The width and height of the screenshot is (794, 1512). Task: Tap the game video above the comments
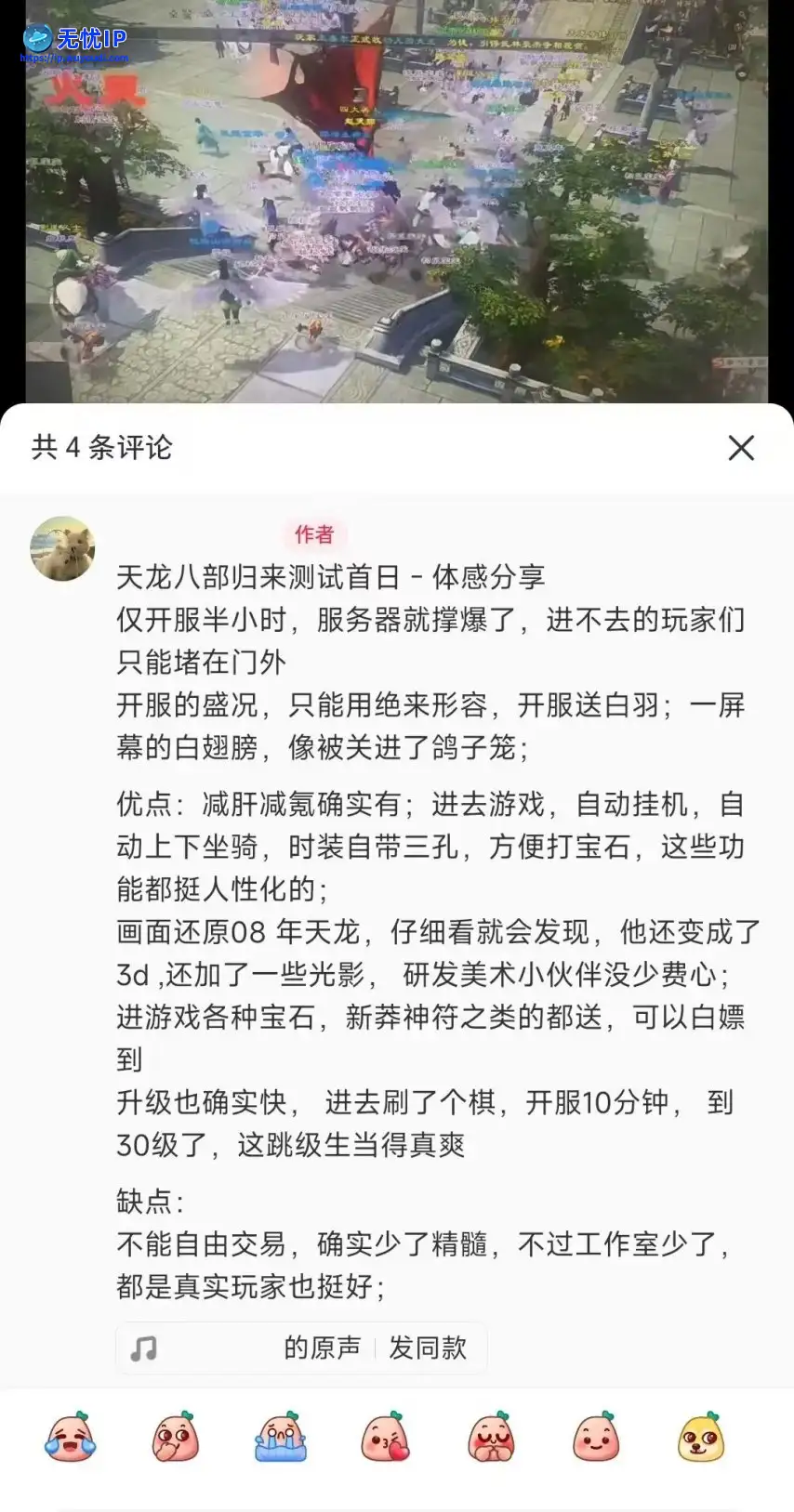coord(397,200)
